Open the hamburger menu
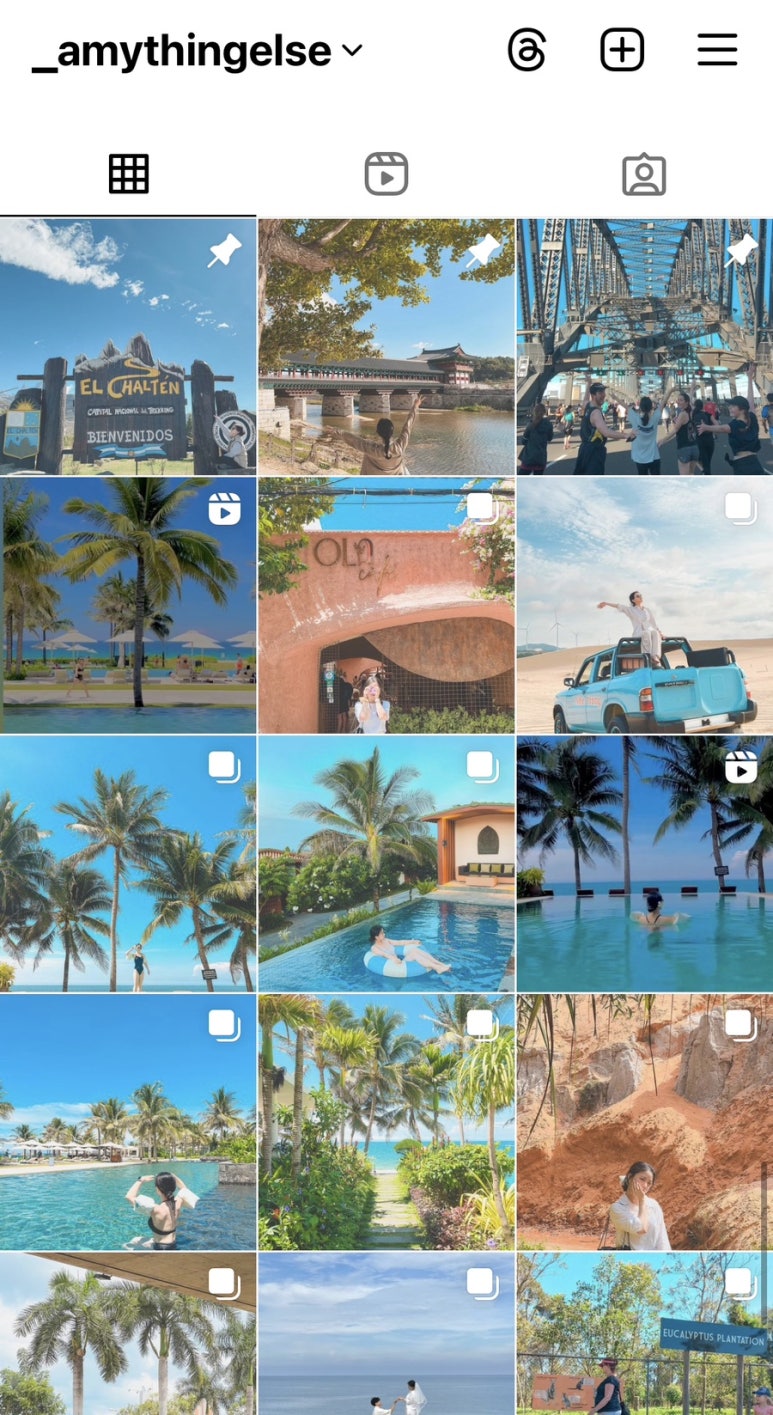The image size is (773, 1415). [717, 50]
